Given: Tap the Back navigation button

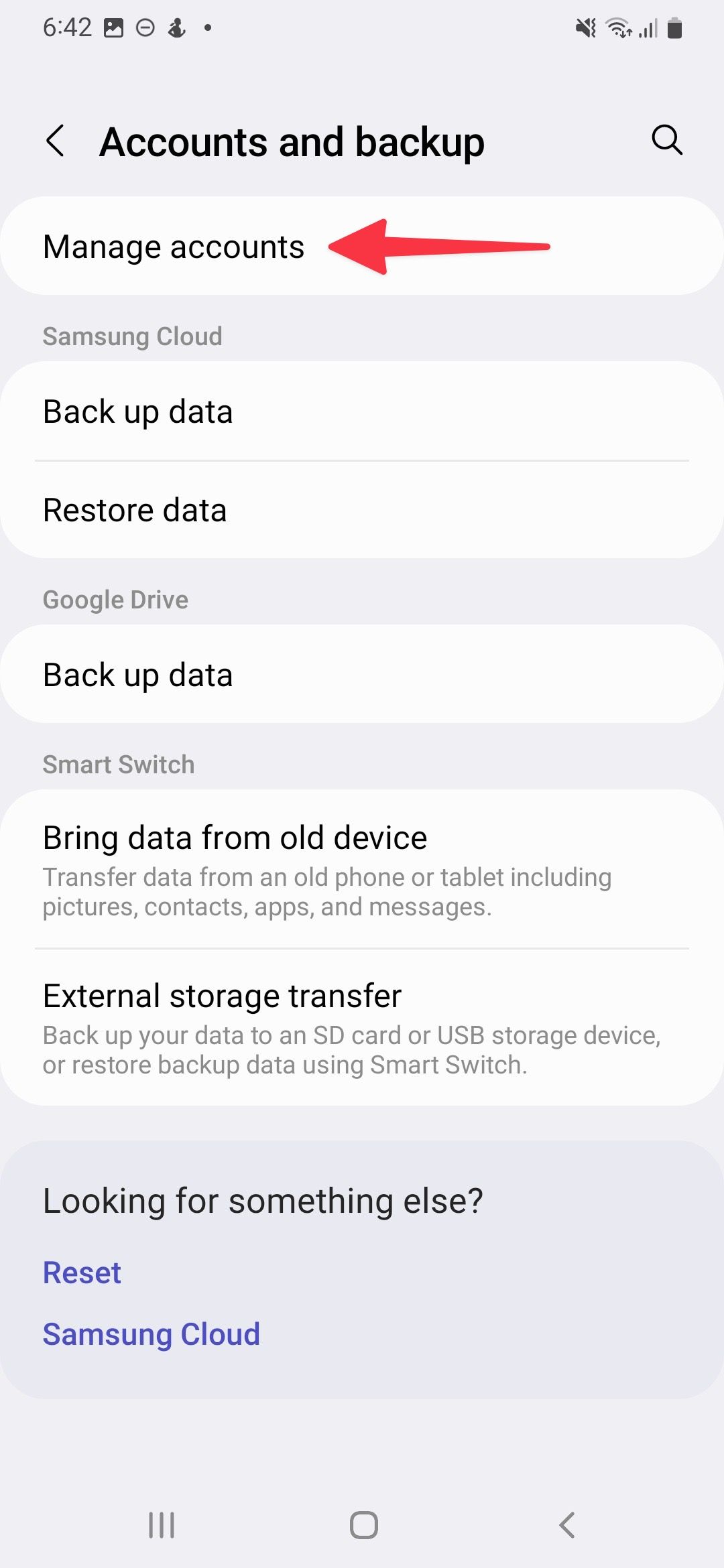Looking at the screenshot, I should coord(566,1526).
